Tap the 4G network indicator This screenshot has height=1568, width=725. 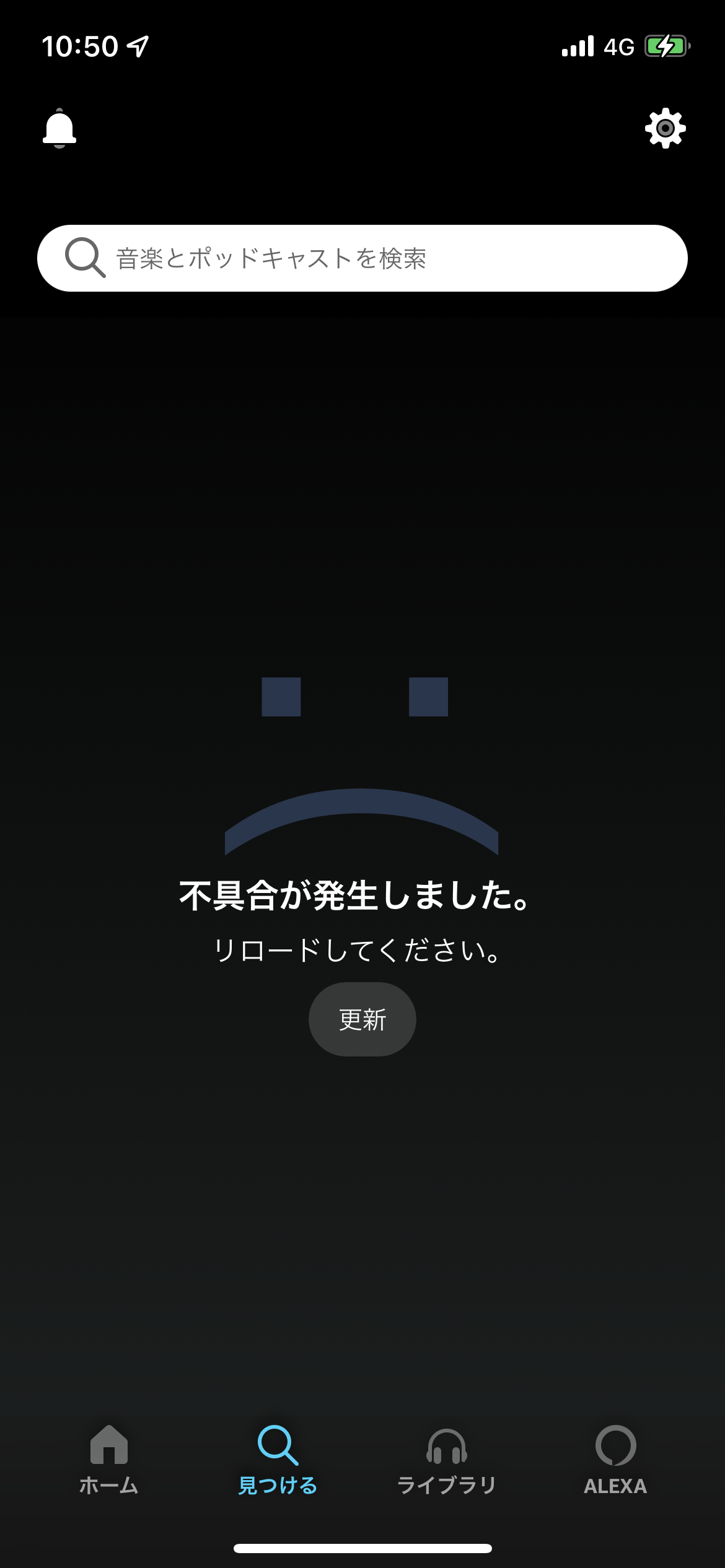coord(618,45)
